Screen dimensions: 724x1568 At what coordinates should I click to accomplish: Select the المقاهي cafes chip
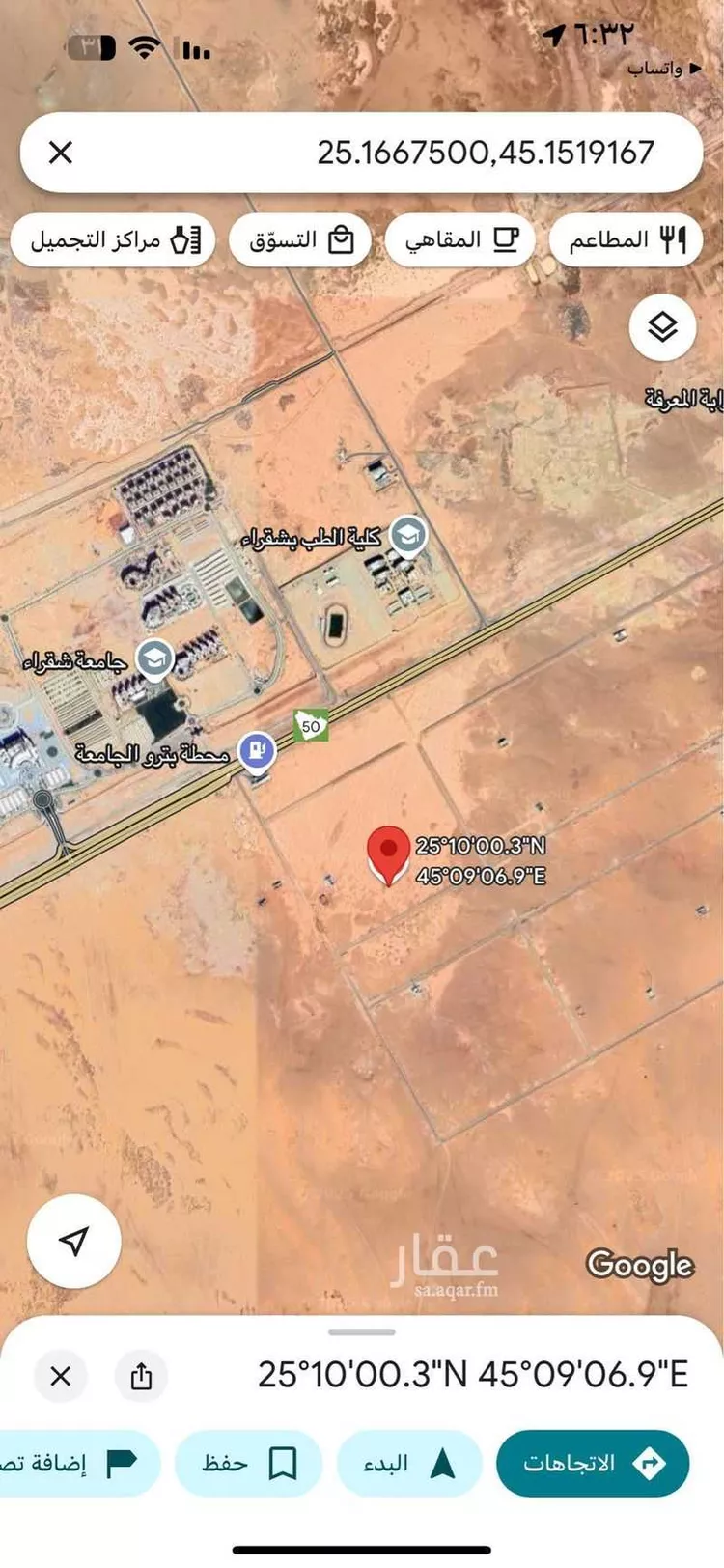click(x=460, y=239)
